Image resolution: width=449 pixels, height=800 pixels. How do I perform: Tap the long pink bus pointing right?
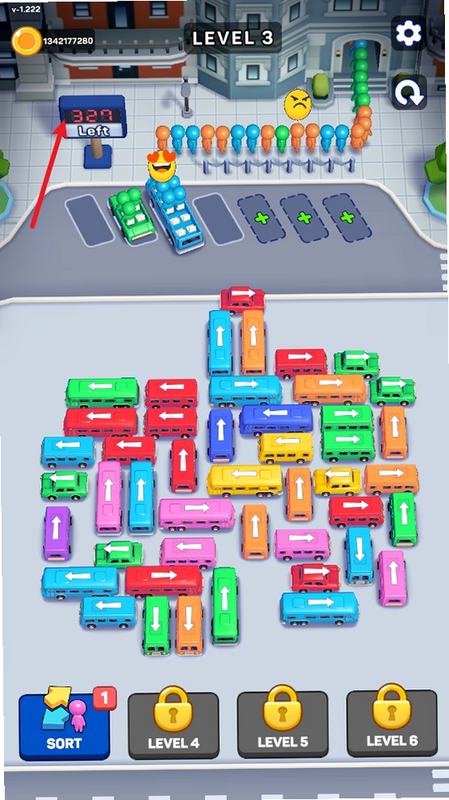click(196, 514)
